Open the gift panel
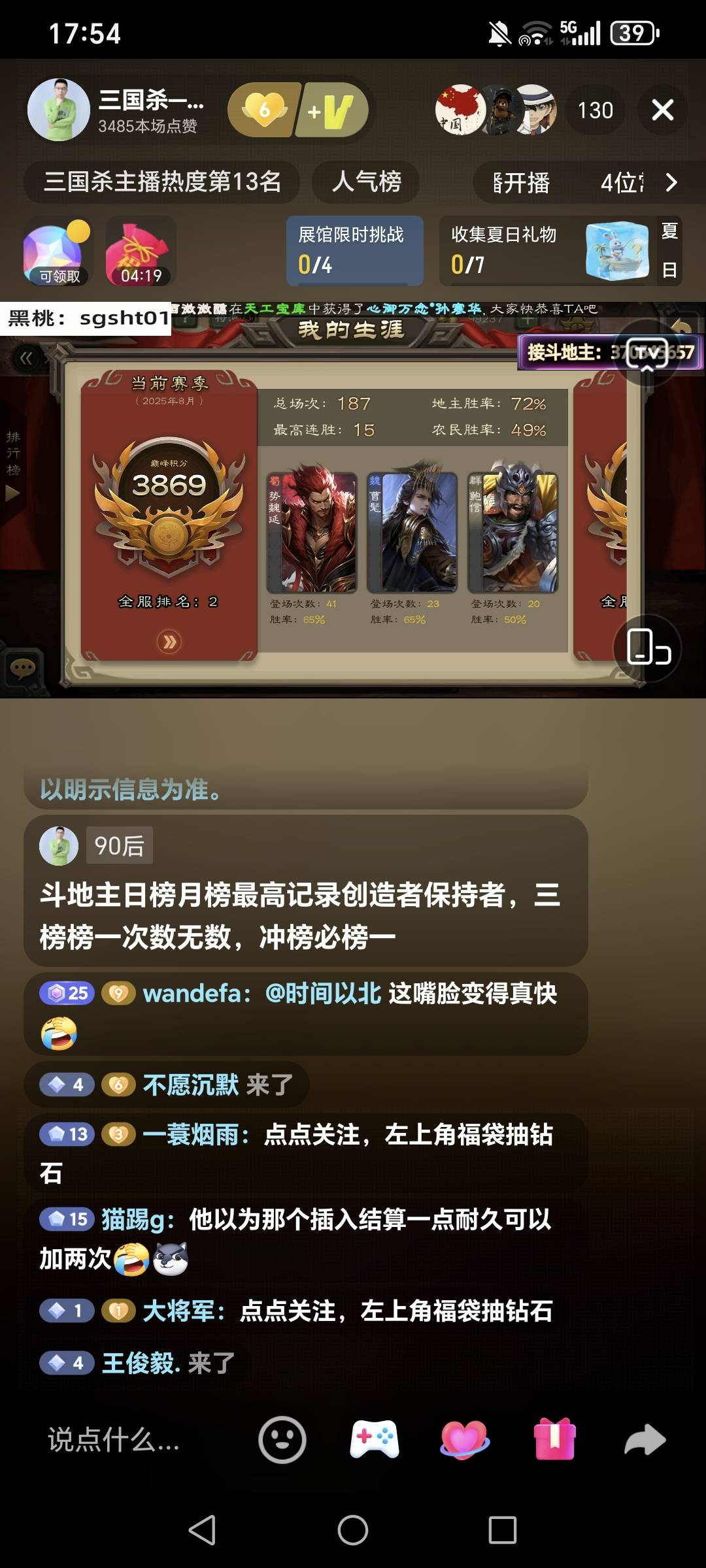This screenshot has width=706, height=1568. [x=555, y=1439]
